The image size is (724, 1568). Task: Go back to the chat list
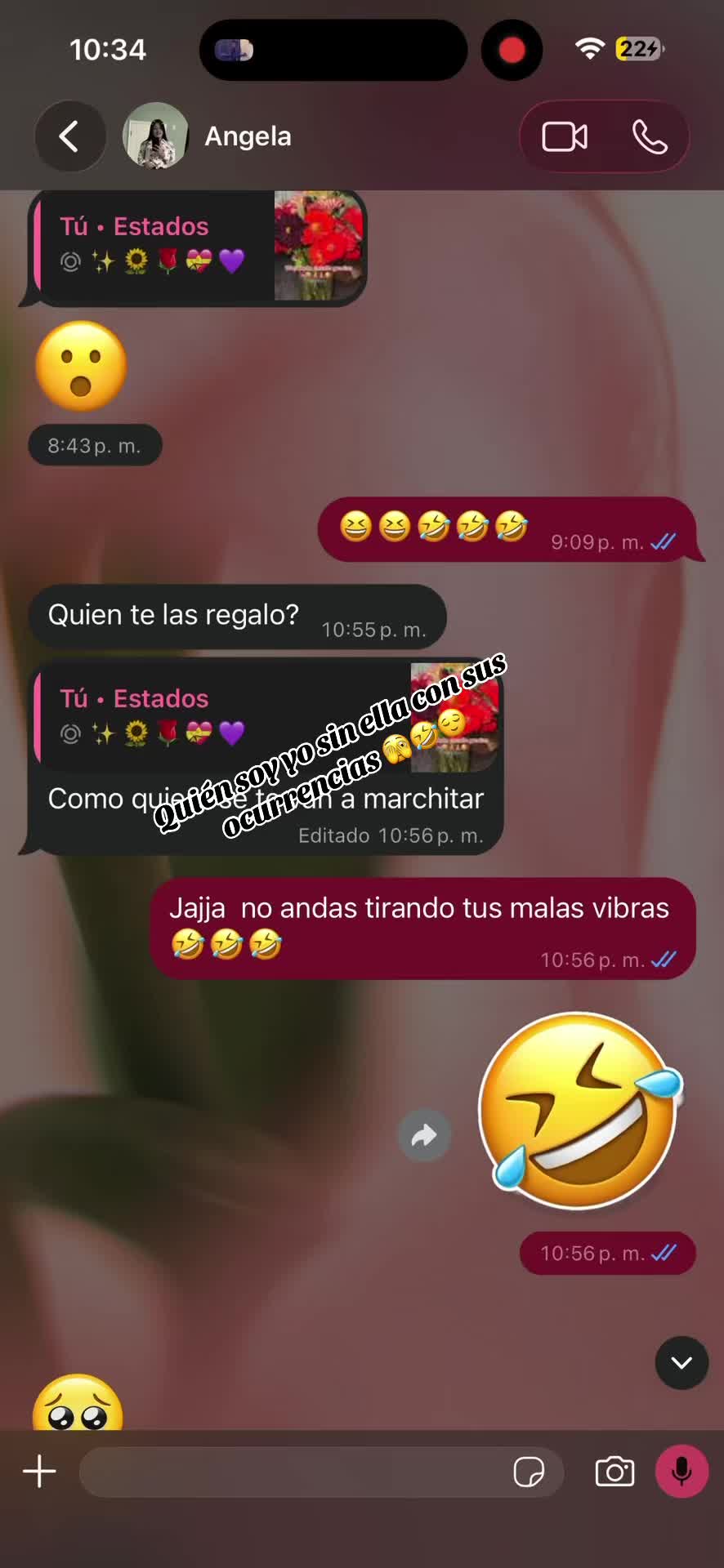click(69, 136)
